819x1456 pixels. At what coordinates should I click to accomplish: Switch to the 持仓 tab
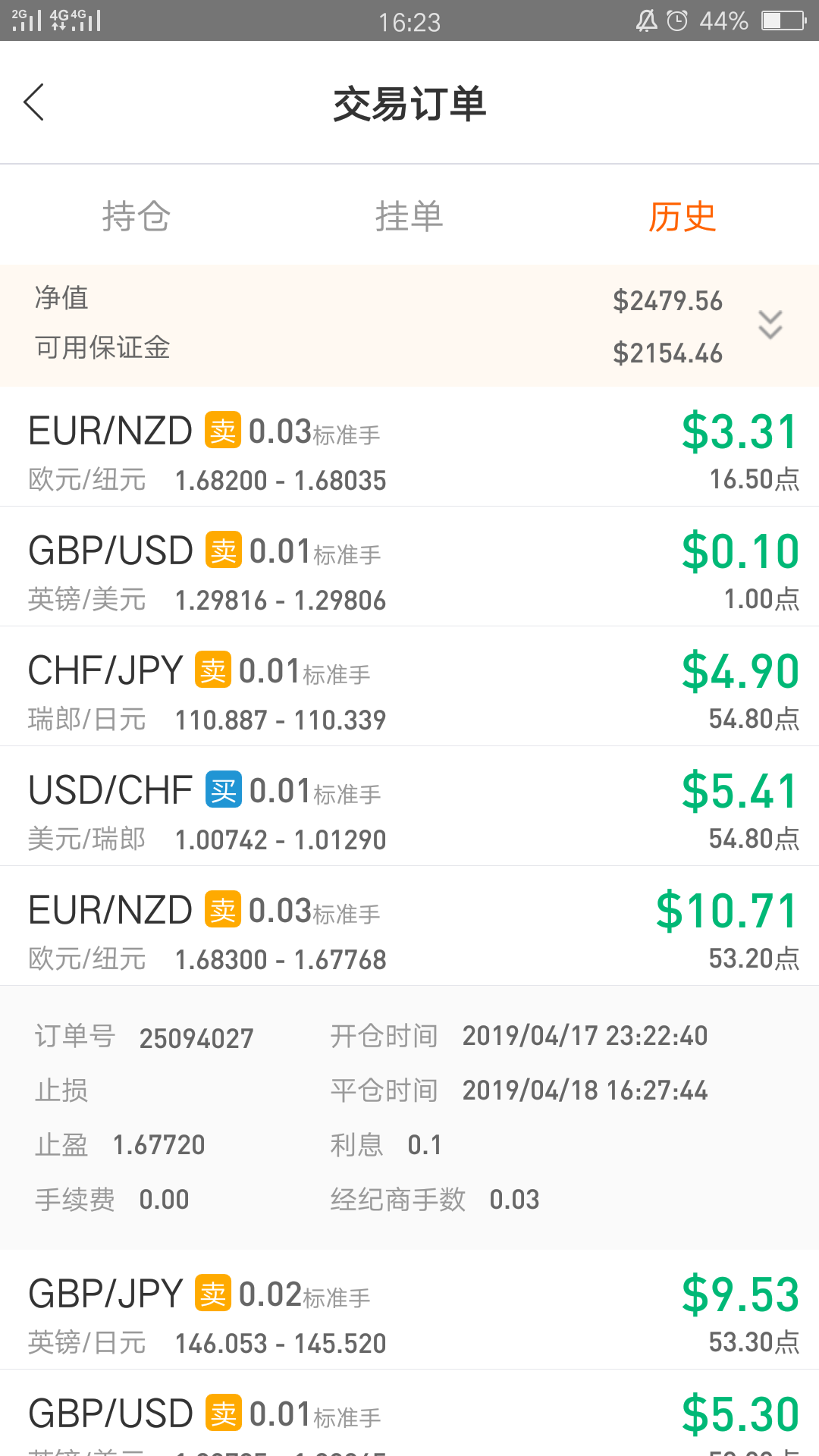136,216
